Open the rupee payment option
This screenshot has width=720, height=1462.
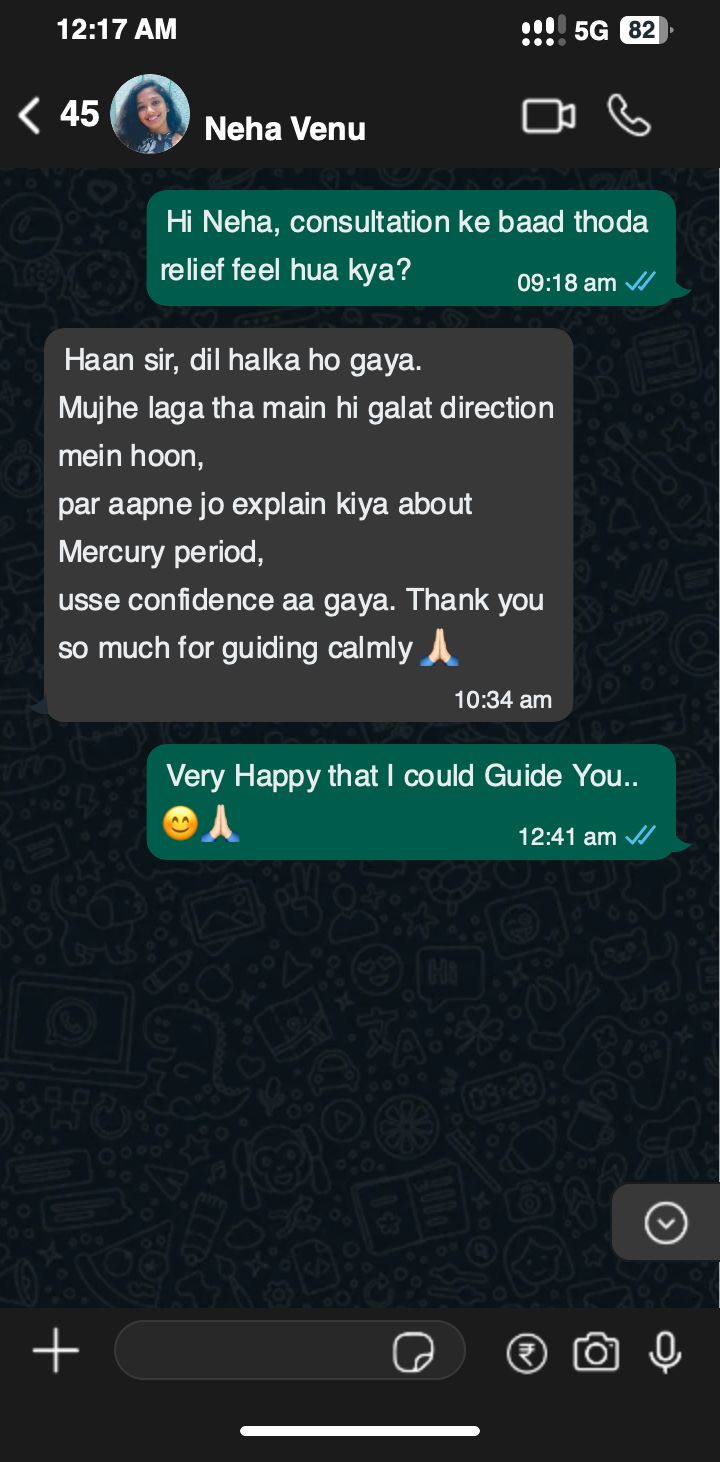click(x=527, y=1354)
